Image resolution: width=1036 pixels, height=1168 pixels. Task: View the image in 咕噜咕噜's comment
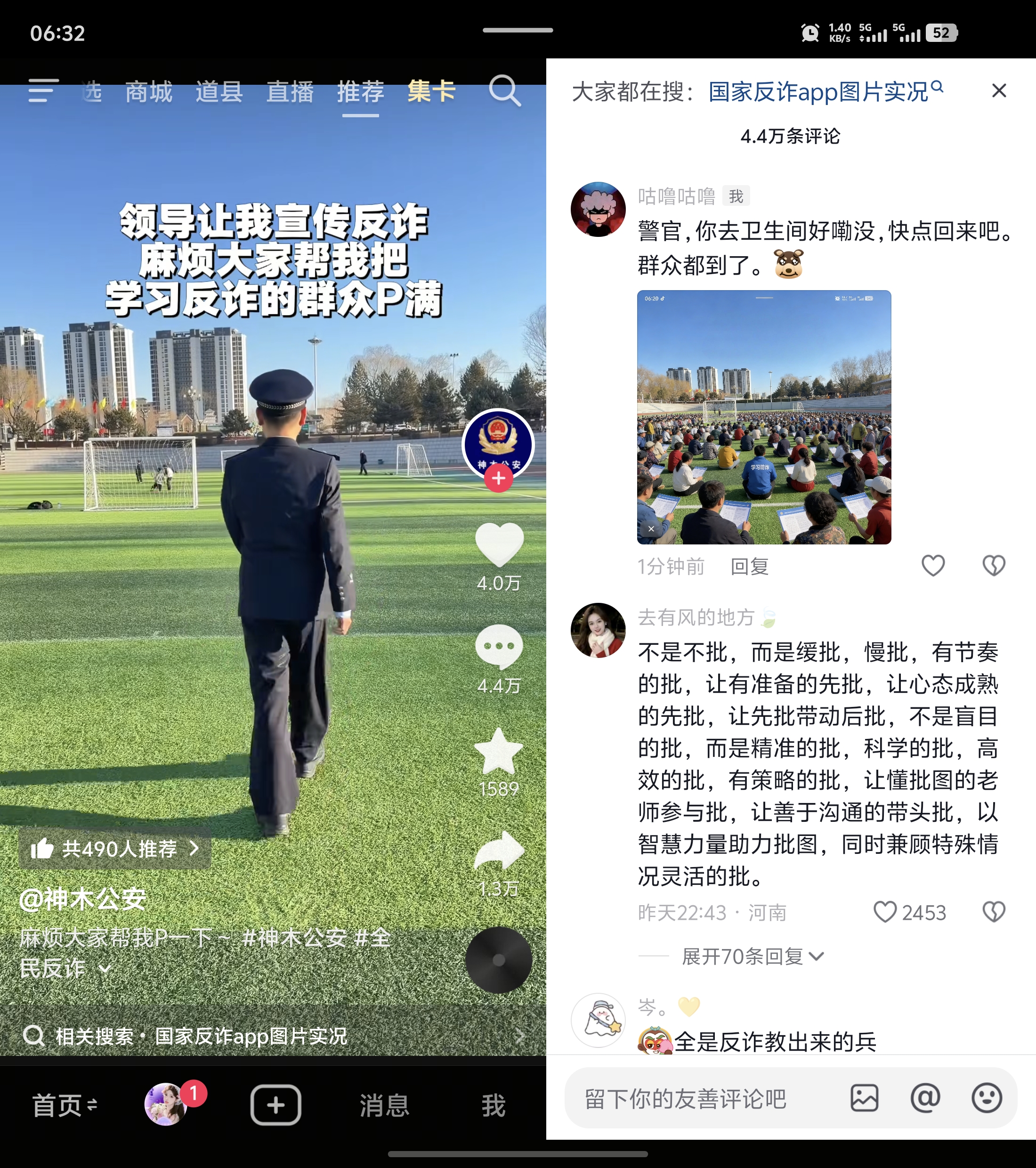763,417
